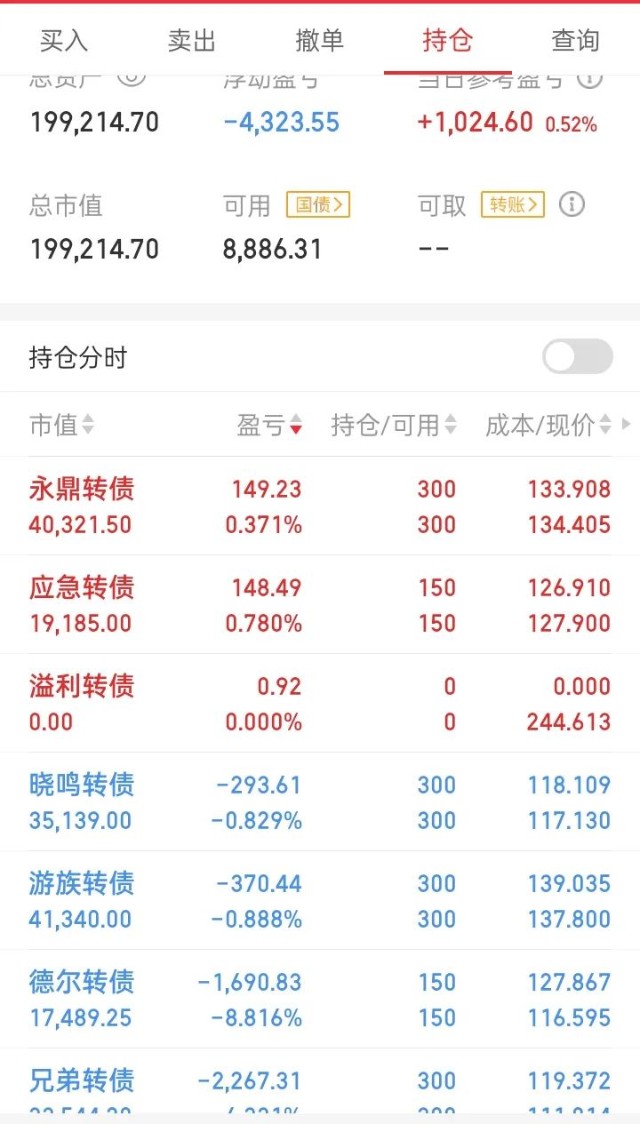Switch to the 买入 tab

coord(64,41)
